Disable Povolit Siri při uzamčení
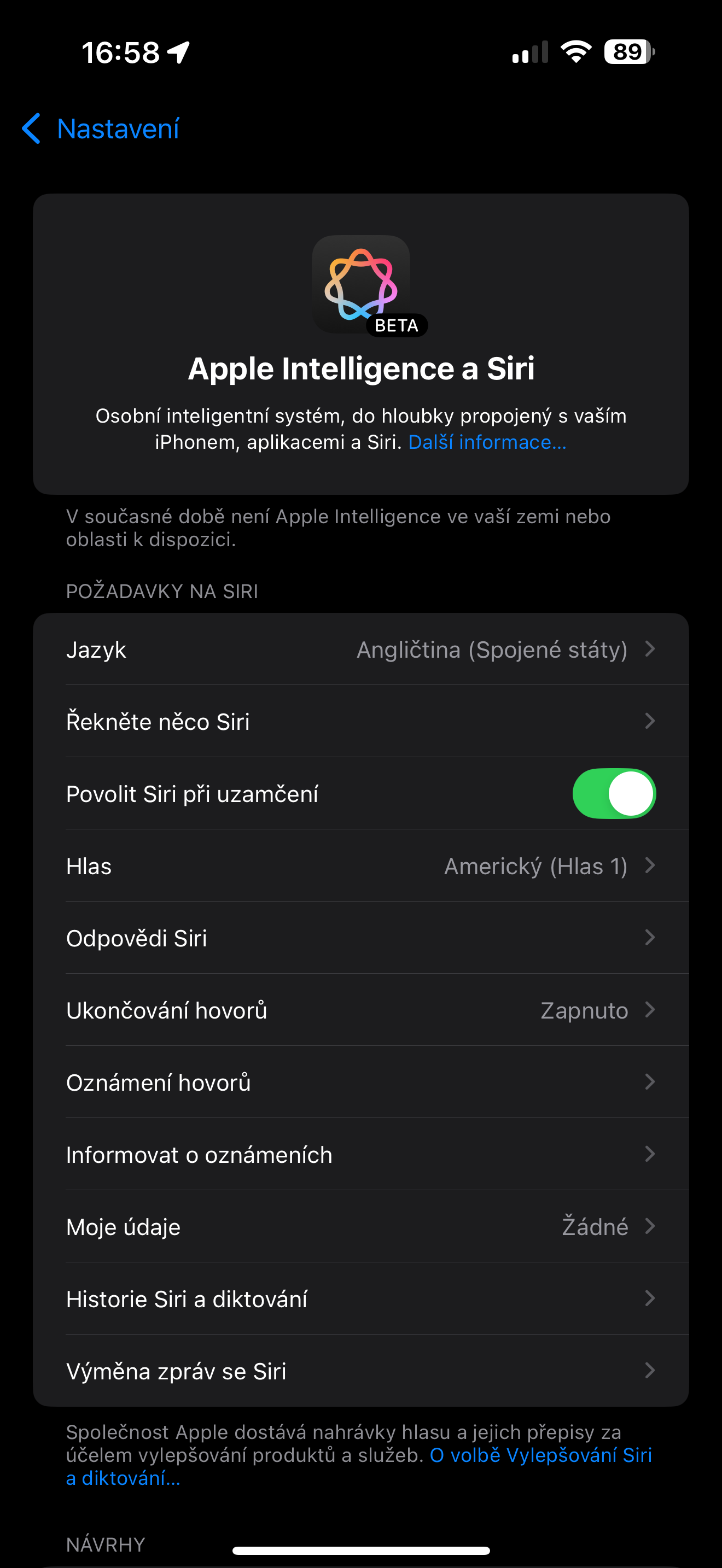 (613, 794)
